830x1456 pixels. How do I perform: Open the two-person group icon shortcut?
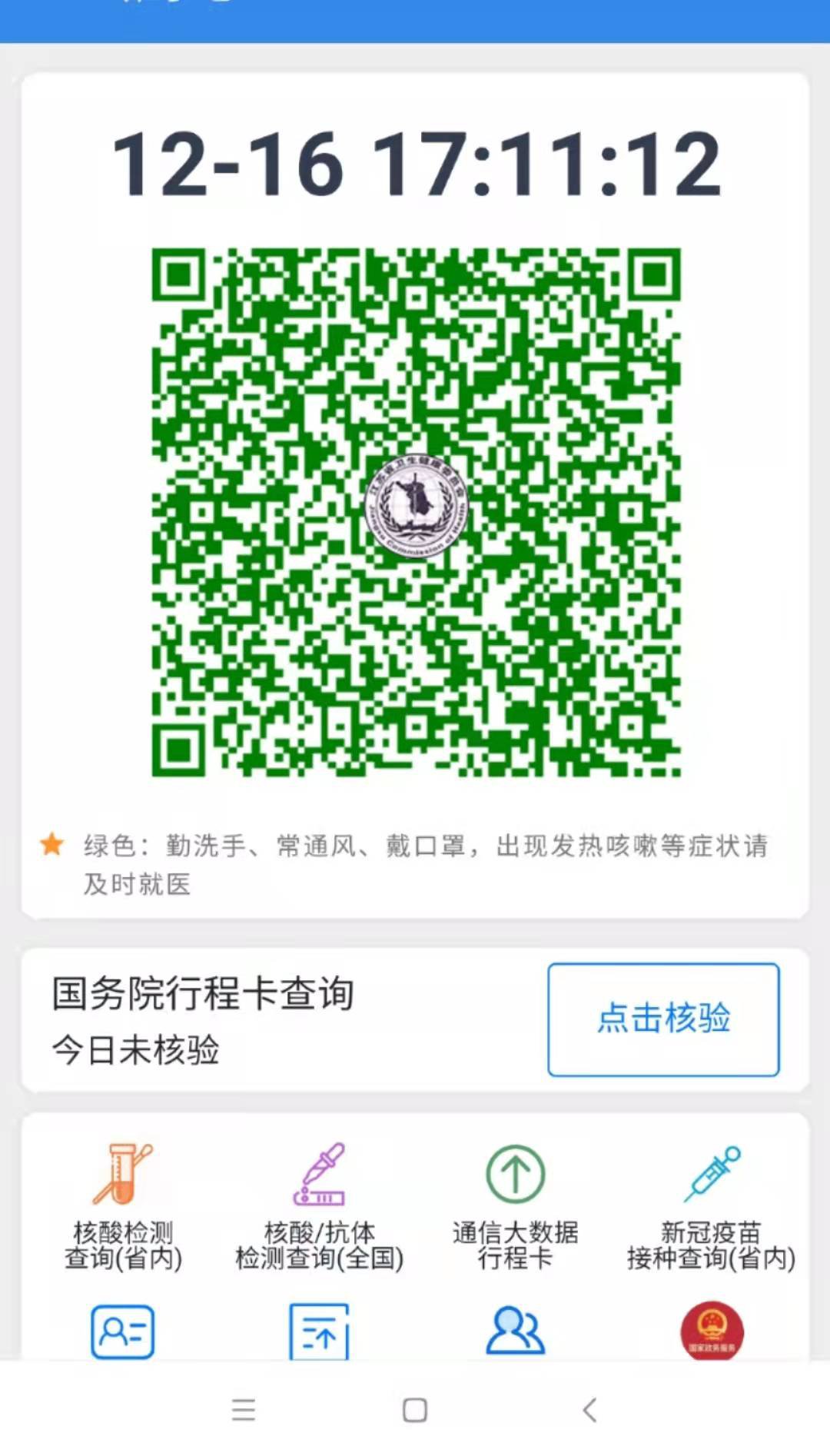coord(515,1331)
